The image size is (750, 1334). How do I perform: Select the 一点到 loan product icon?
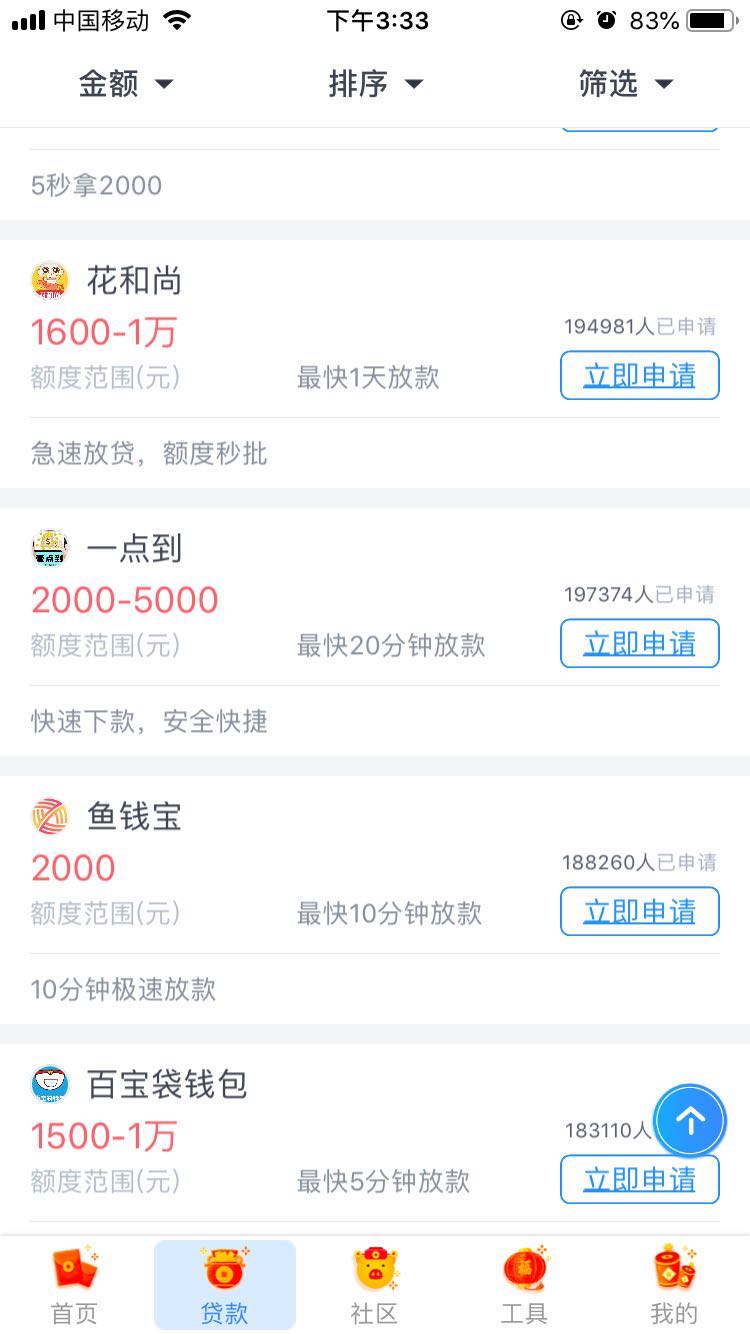(50, 548)
